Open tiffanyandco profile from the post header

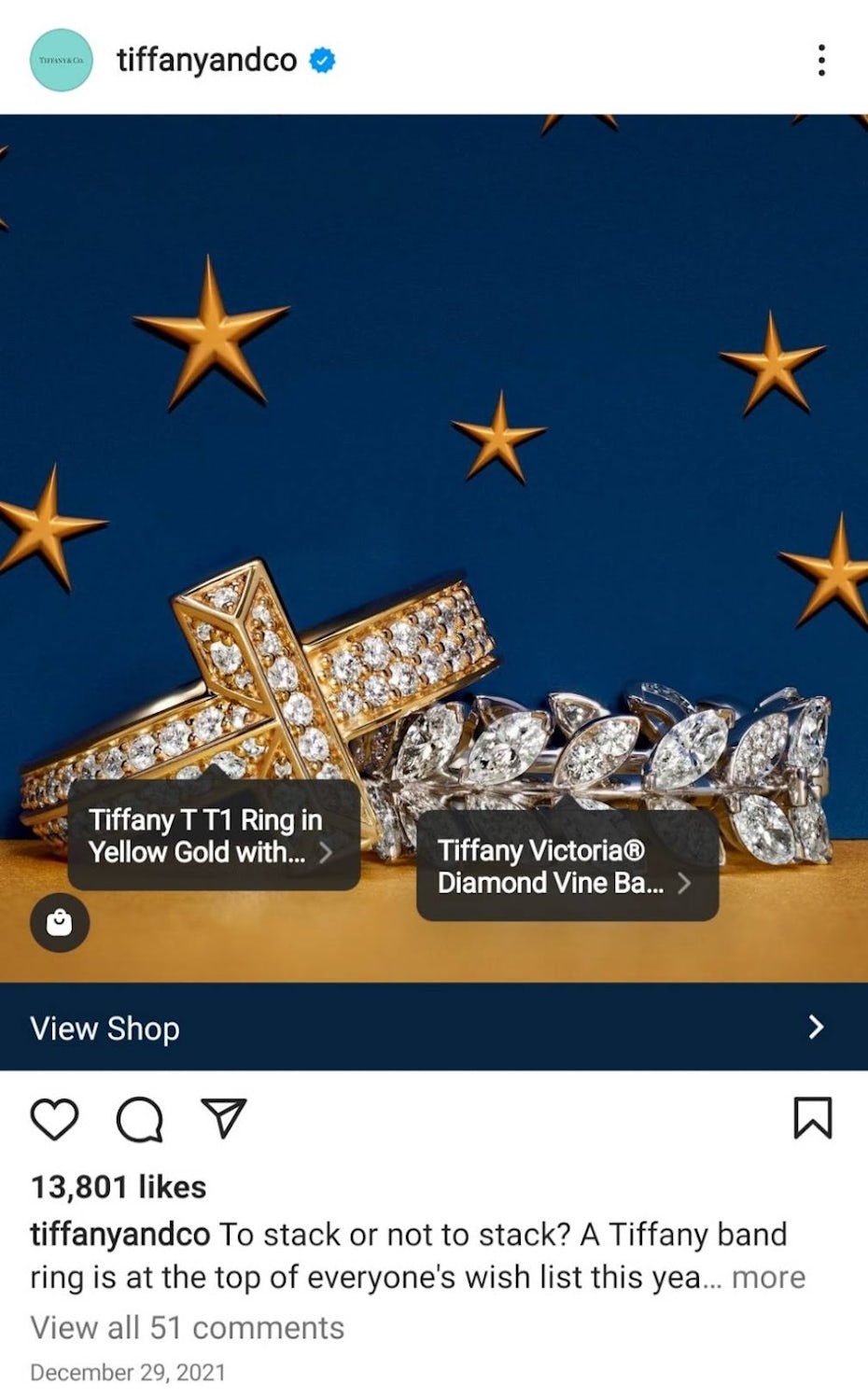206,61
